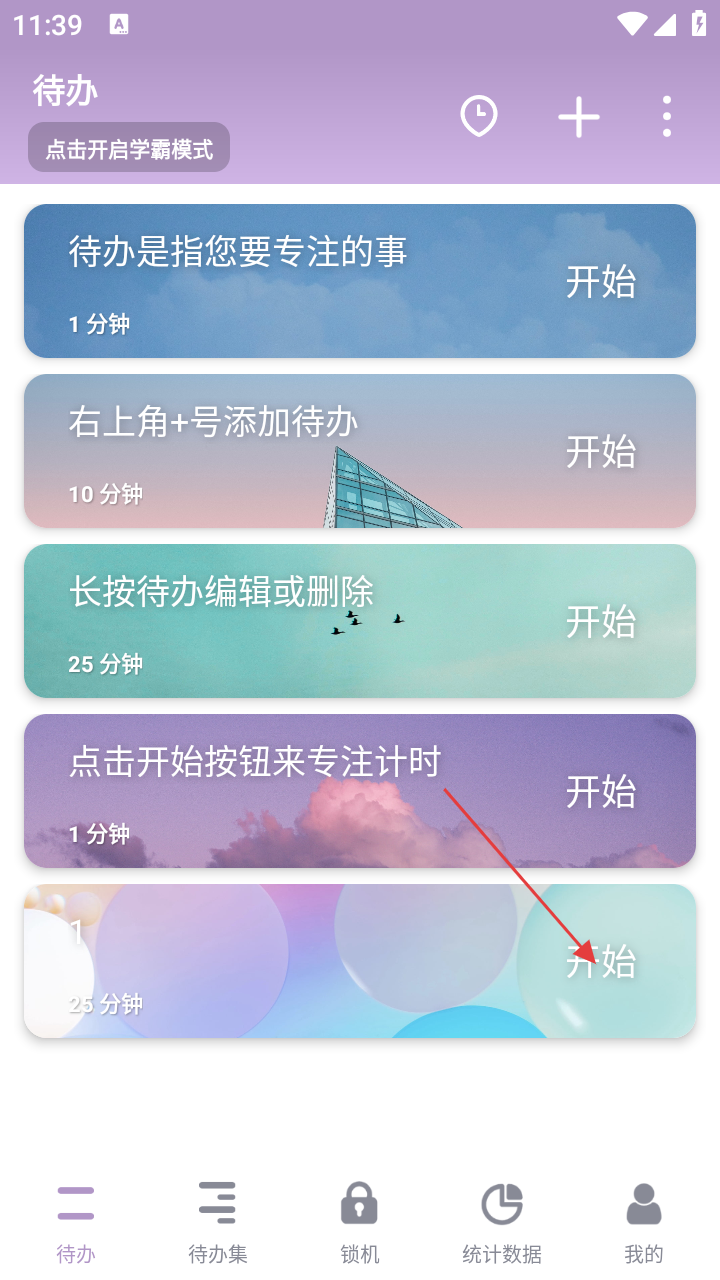Viewport: 720px width, 1280px height.
Task: Open the timer clock icon in the app bar
Action: pos(479,117)
